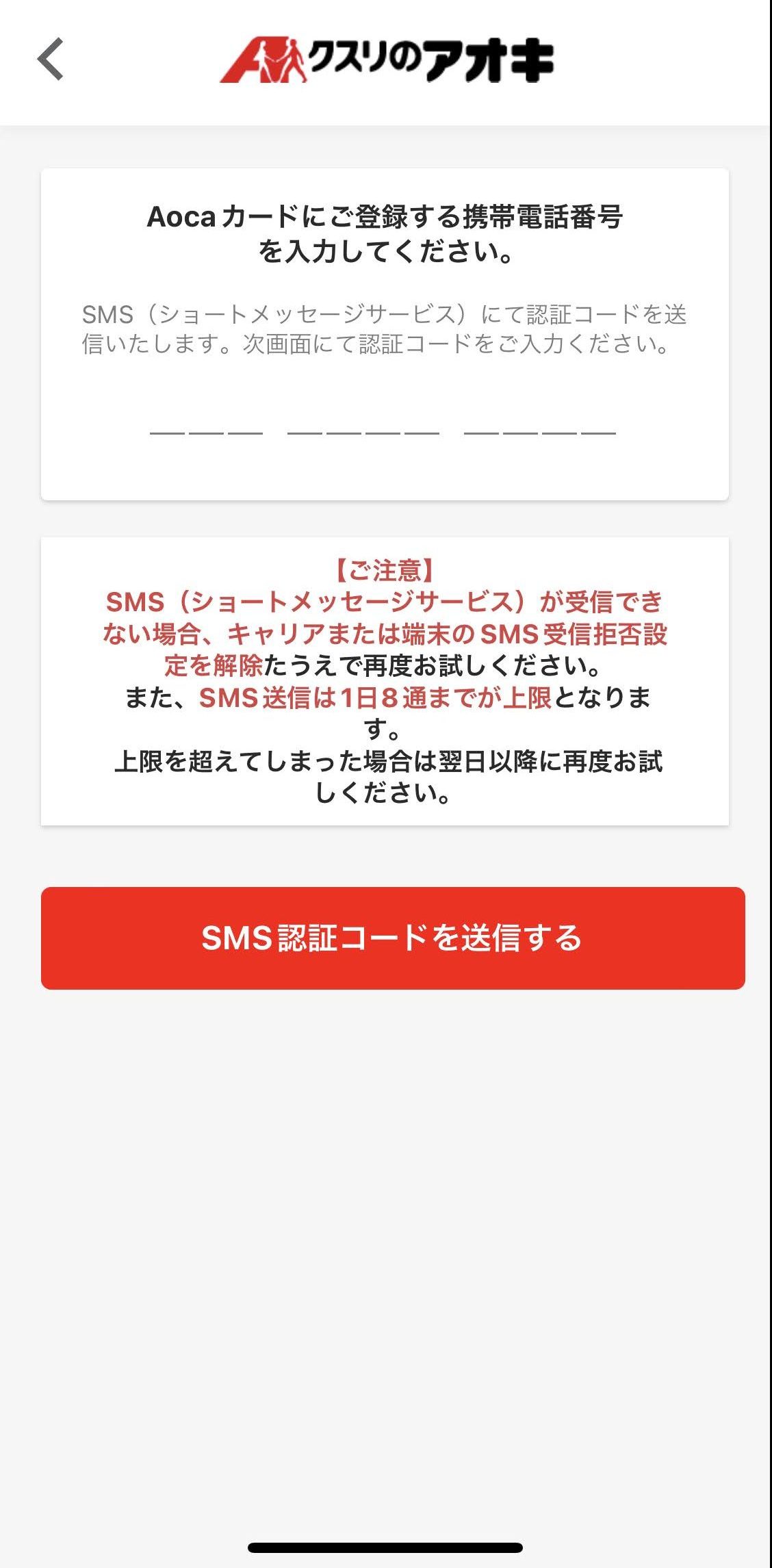
Task: Tap the SMS認証コードを送信する button
Action: pyautogui.click(x=393, y=938)
